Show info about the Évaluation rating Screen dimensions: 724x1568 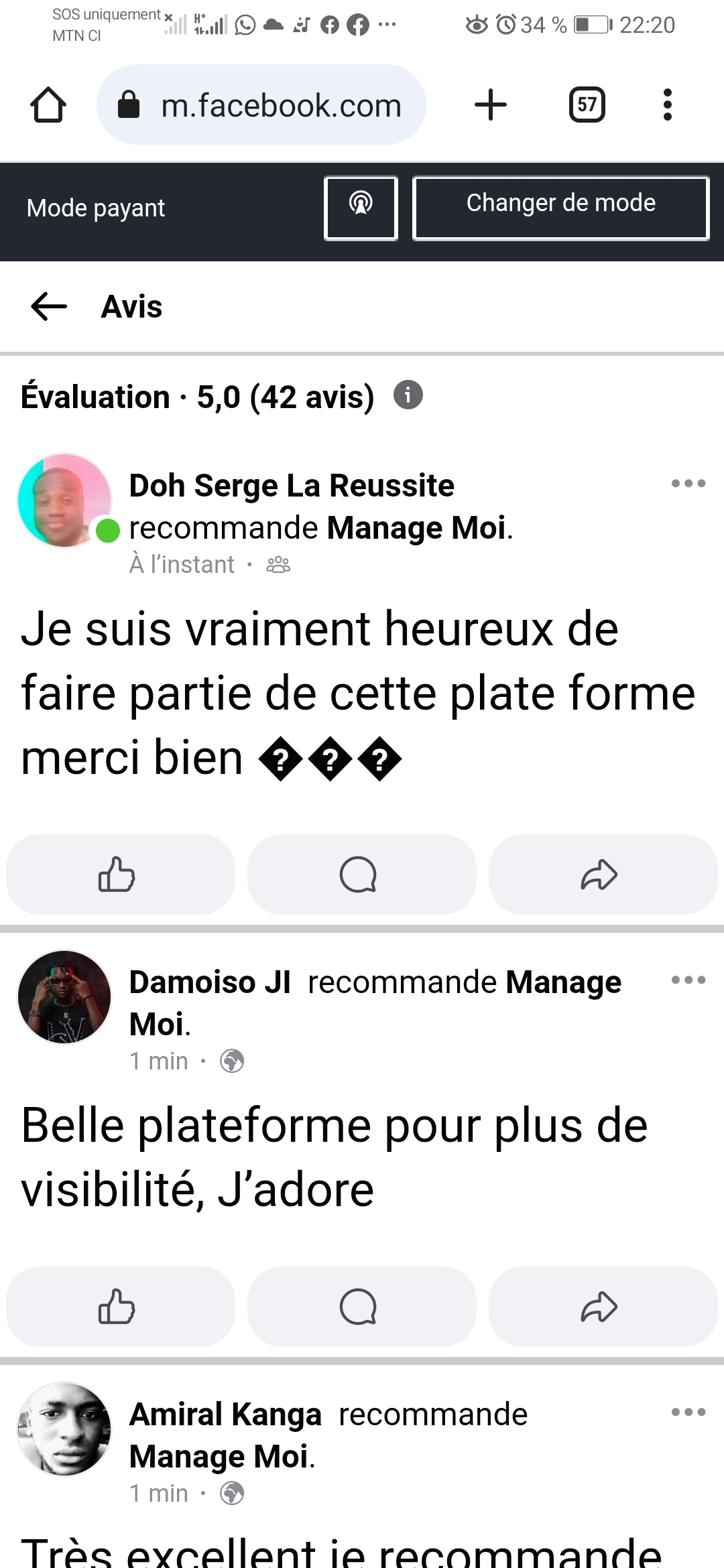408,395
